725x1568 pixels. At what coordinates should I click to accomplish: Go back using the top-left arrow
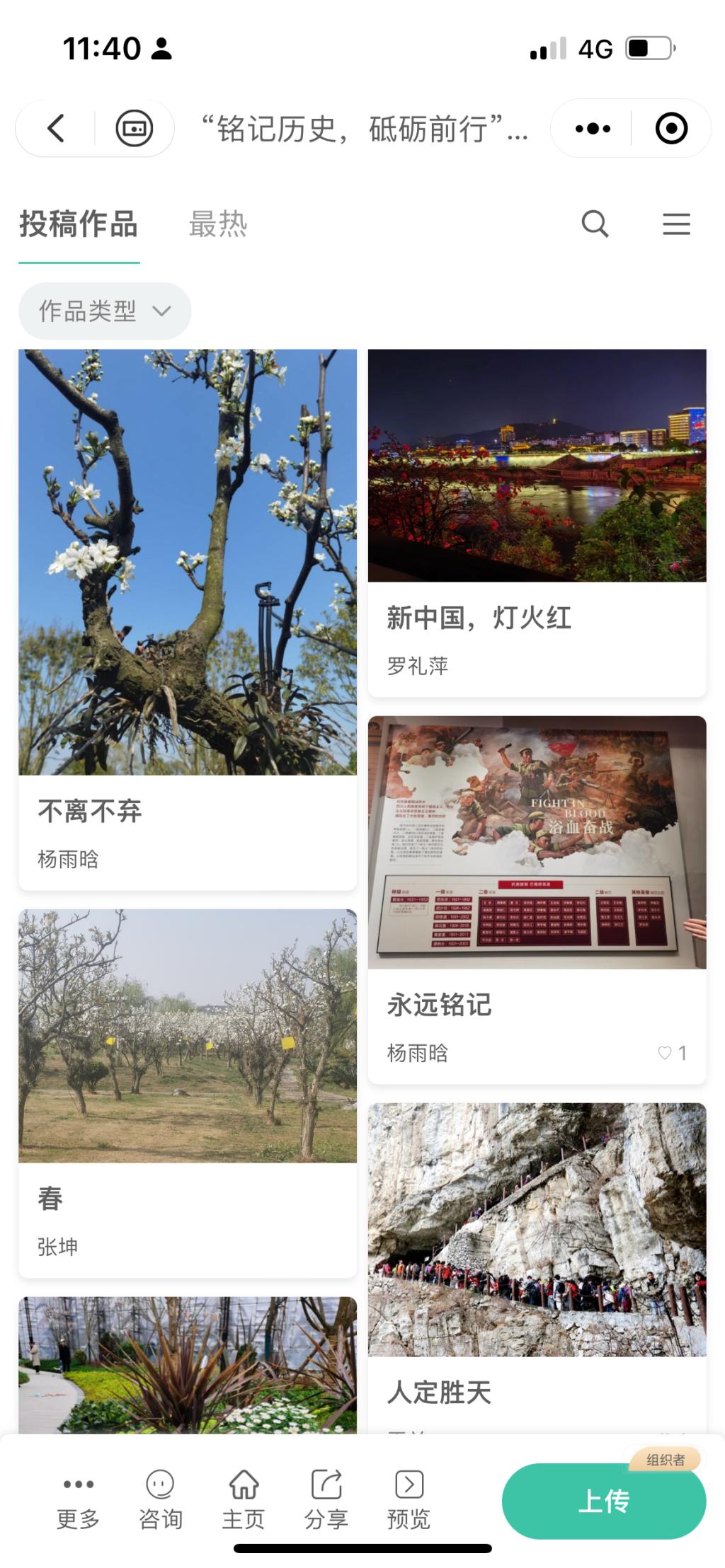coord(56,128)
